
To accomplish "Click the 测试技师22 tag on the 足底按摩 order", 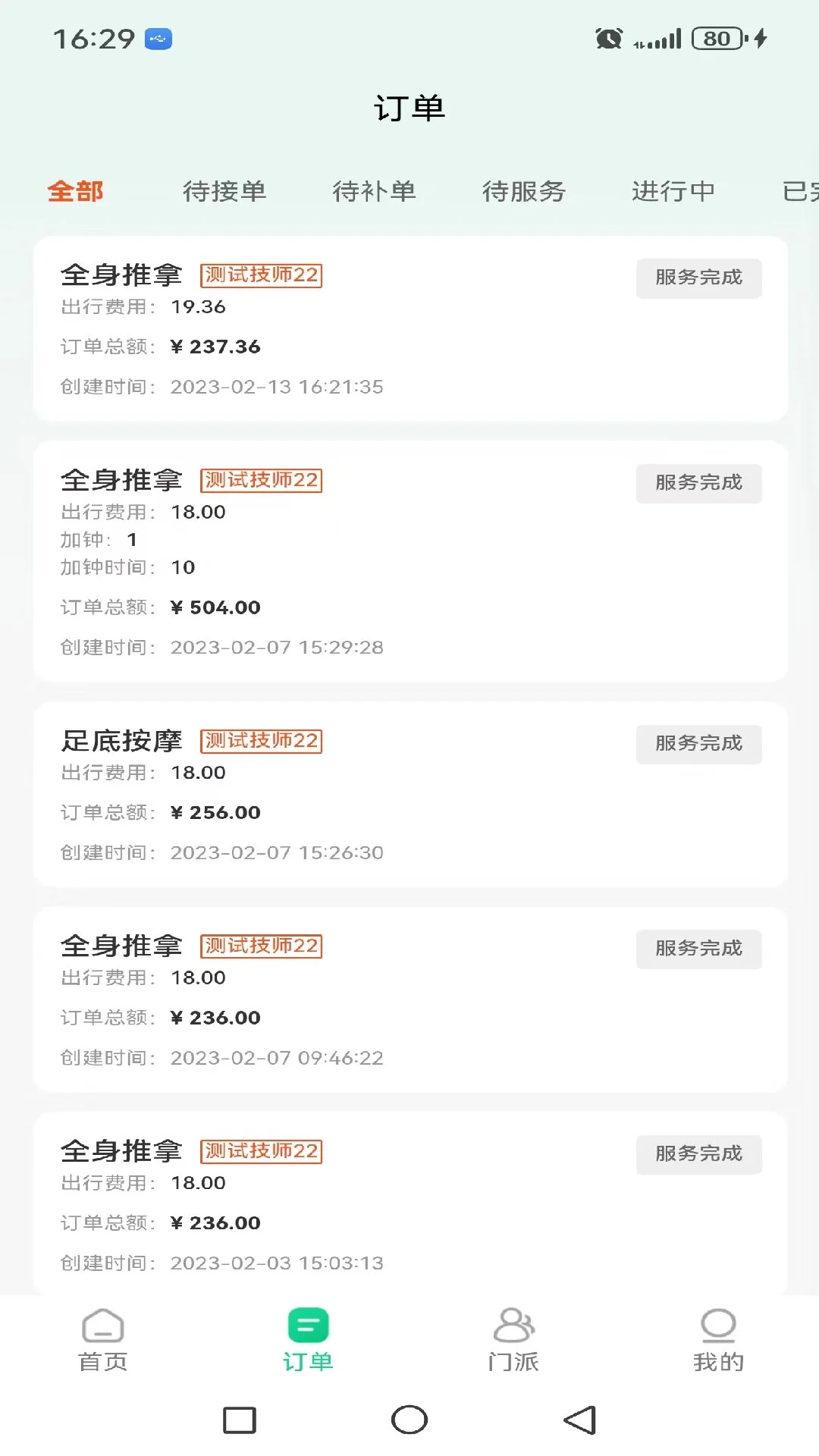I will coord(261,742).
